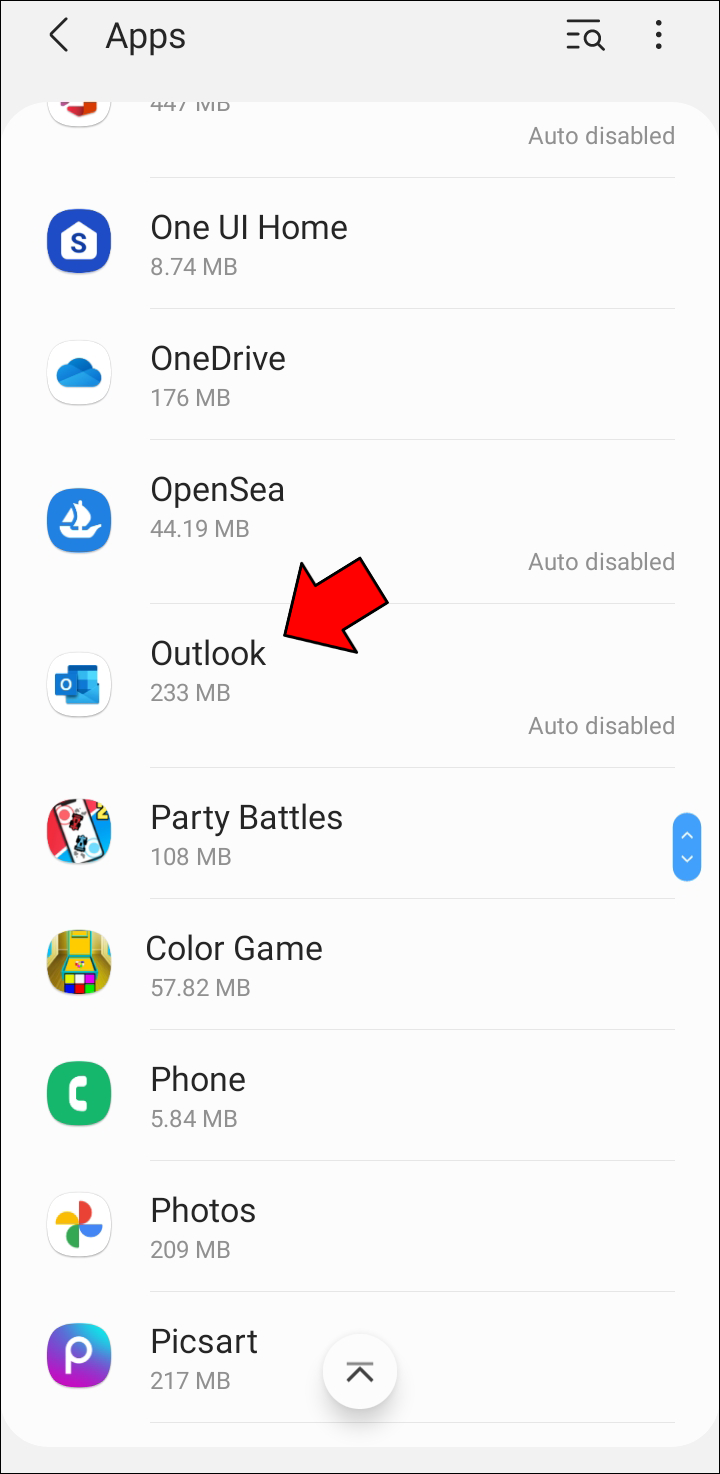Image resolution: width=720 pixels, height=1474 pixels.
Task: Open the three-dot overflow menu
Action: tap(658, 37)
